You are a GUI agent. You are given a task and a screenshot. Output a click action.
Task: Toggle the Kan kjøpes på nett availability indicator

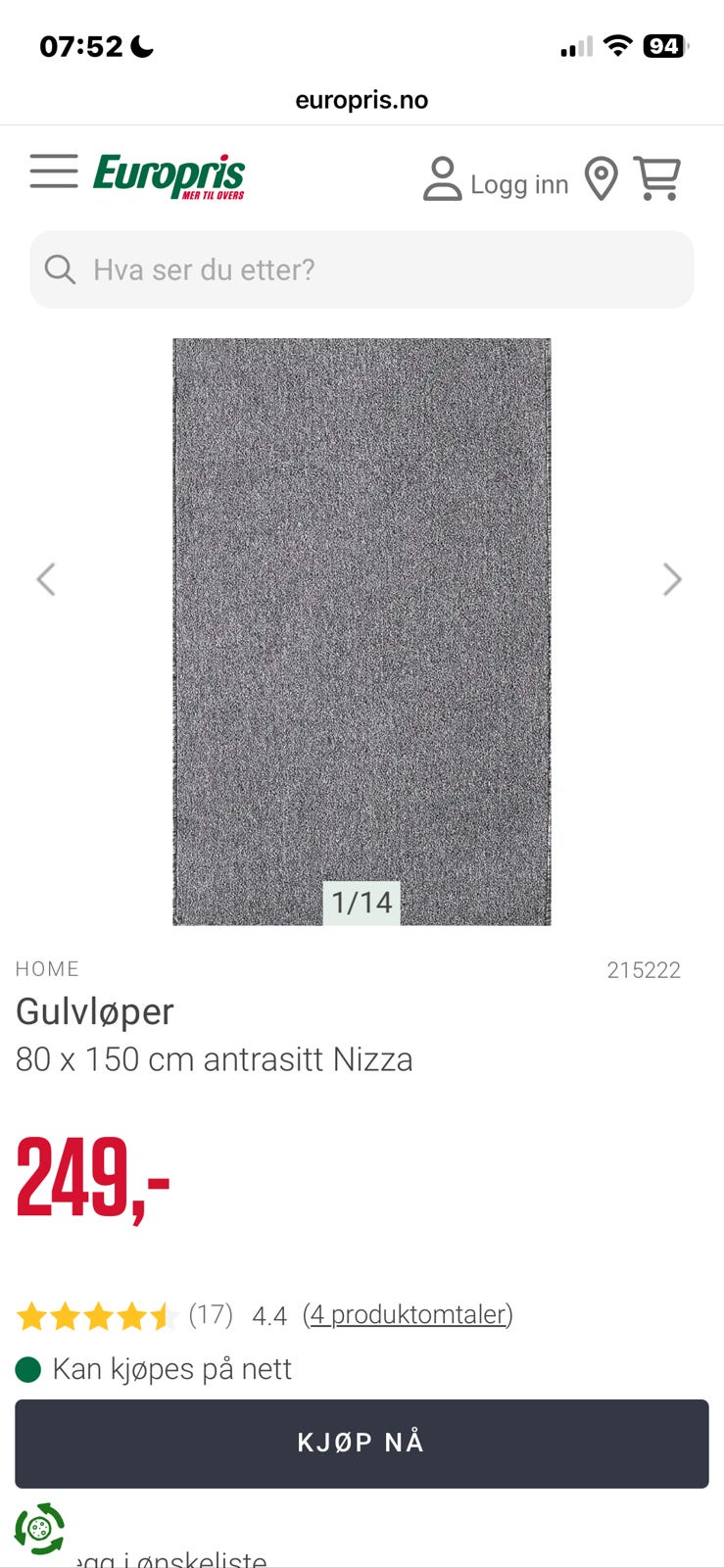[x=26, y=1369]
